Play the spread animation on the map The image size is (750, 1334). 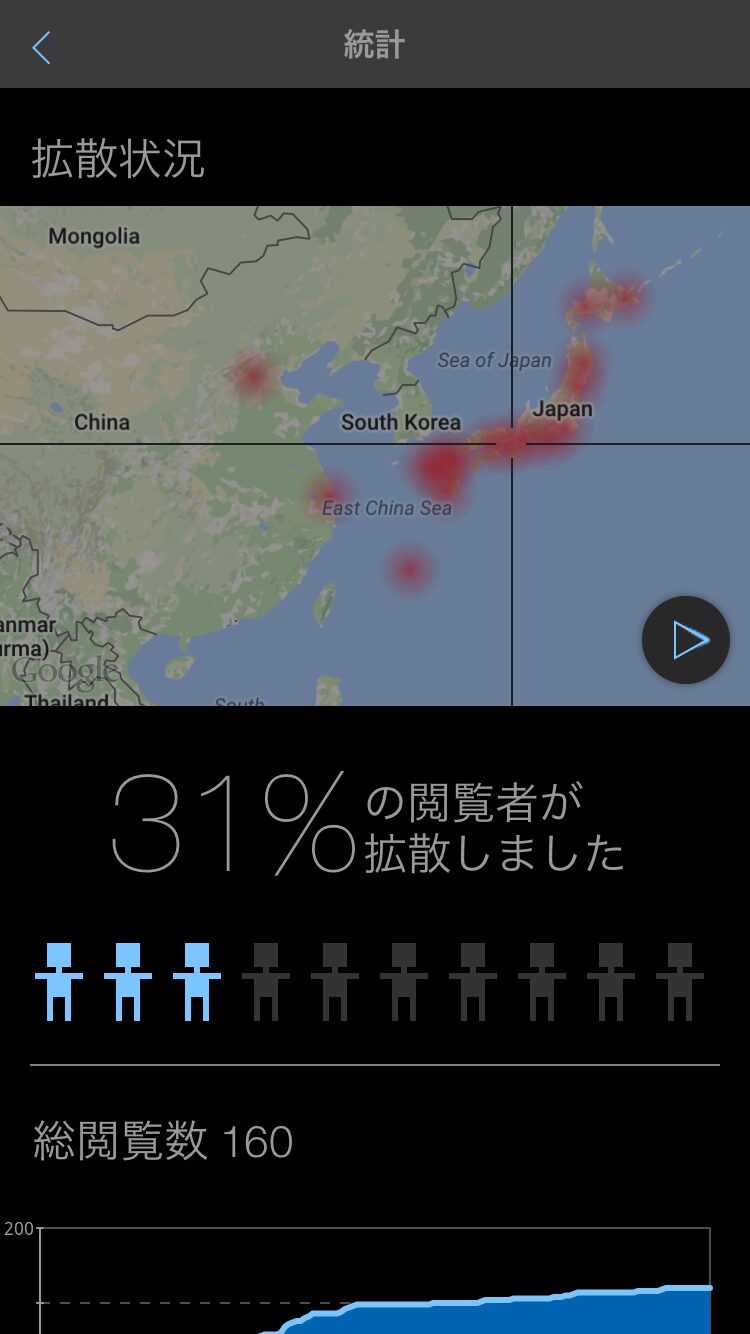(686, 640)
